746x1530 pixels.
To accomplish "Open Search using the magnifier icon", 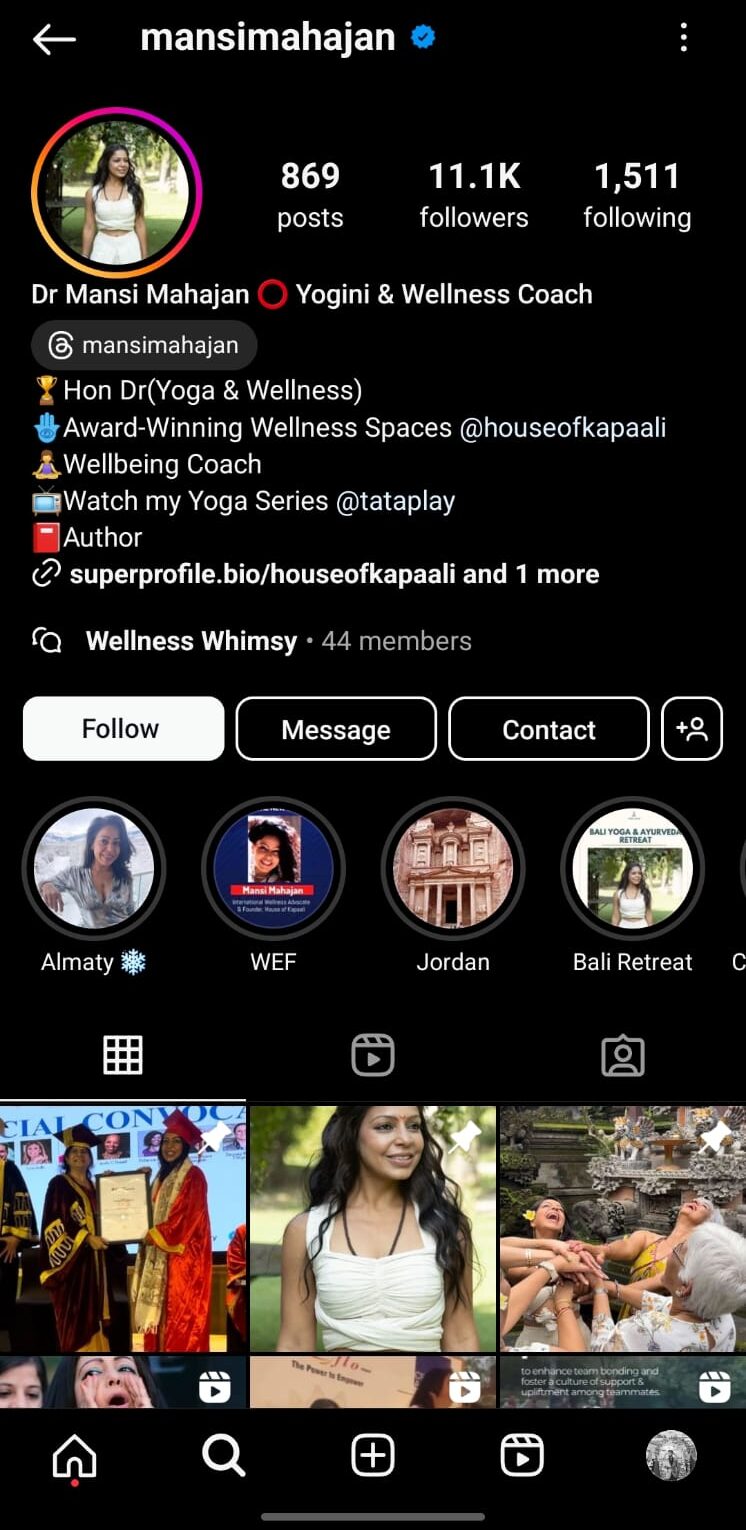I will [x=223, y=1456].
